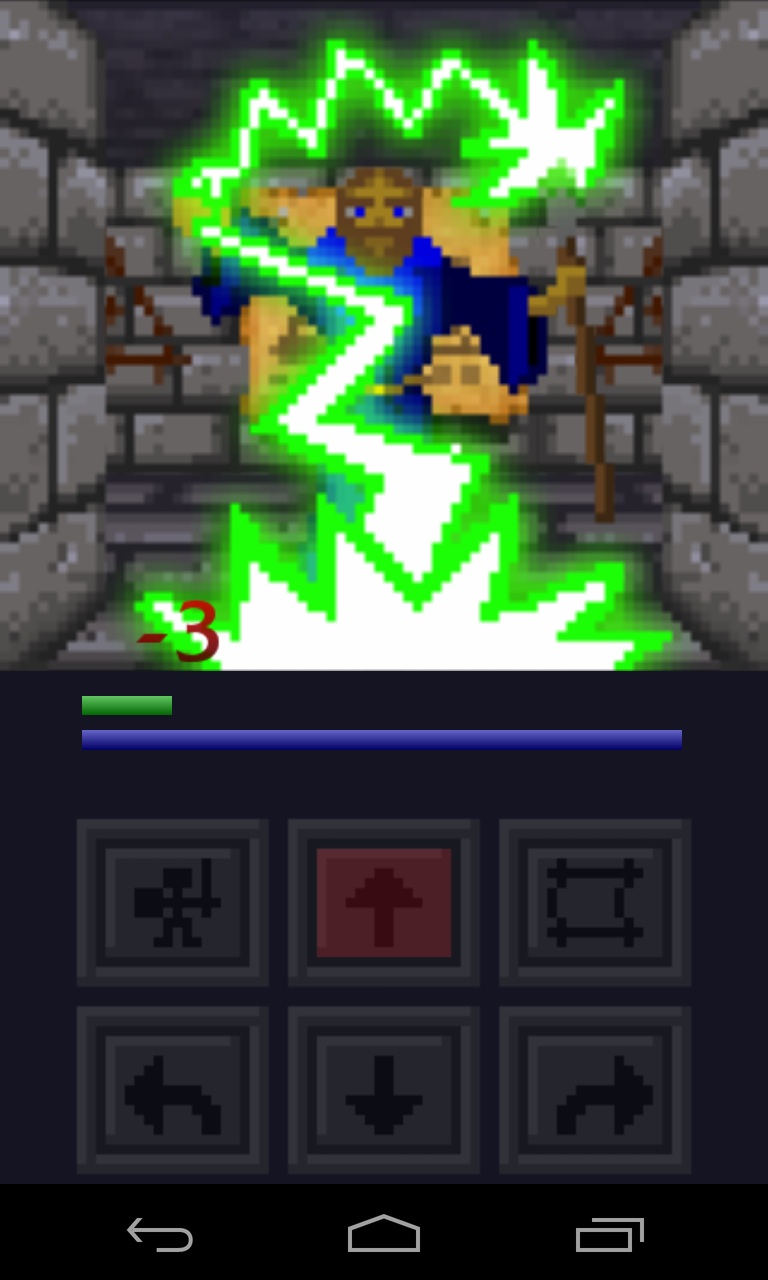Image resolution: width=768 pixels, height=1280 pixels.
Task: Tap the character attack button
Action: [x=173, y=902]
